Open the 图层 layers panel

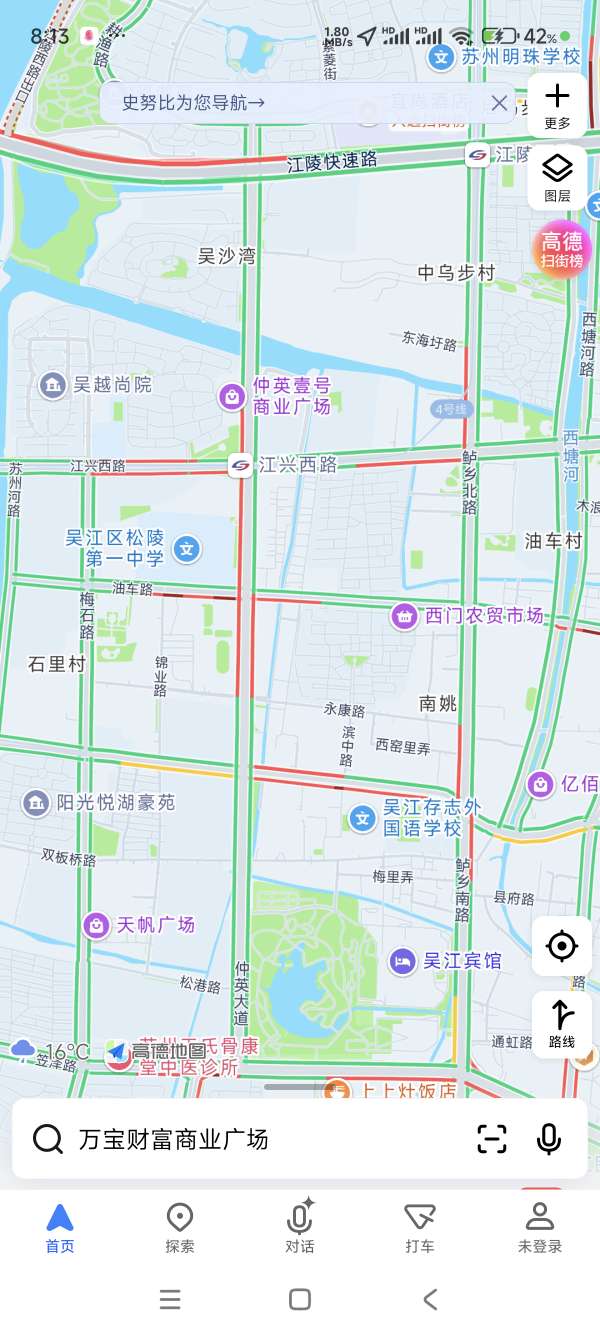coord(557,178)
